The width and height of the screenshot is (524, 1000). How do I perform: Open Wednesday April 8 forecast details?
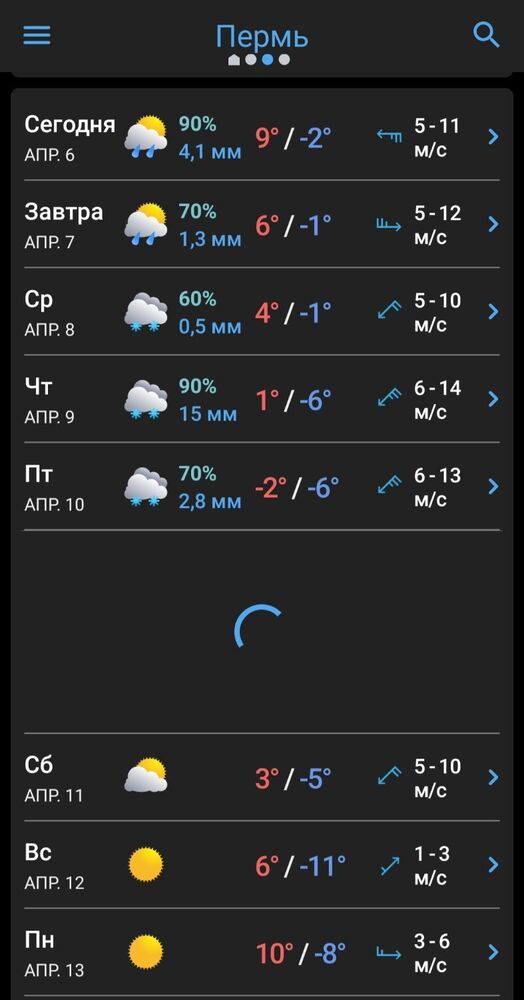coord(262,311)
